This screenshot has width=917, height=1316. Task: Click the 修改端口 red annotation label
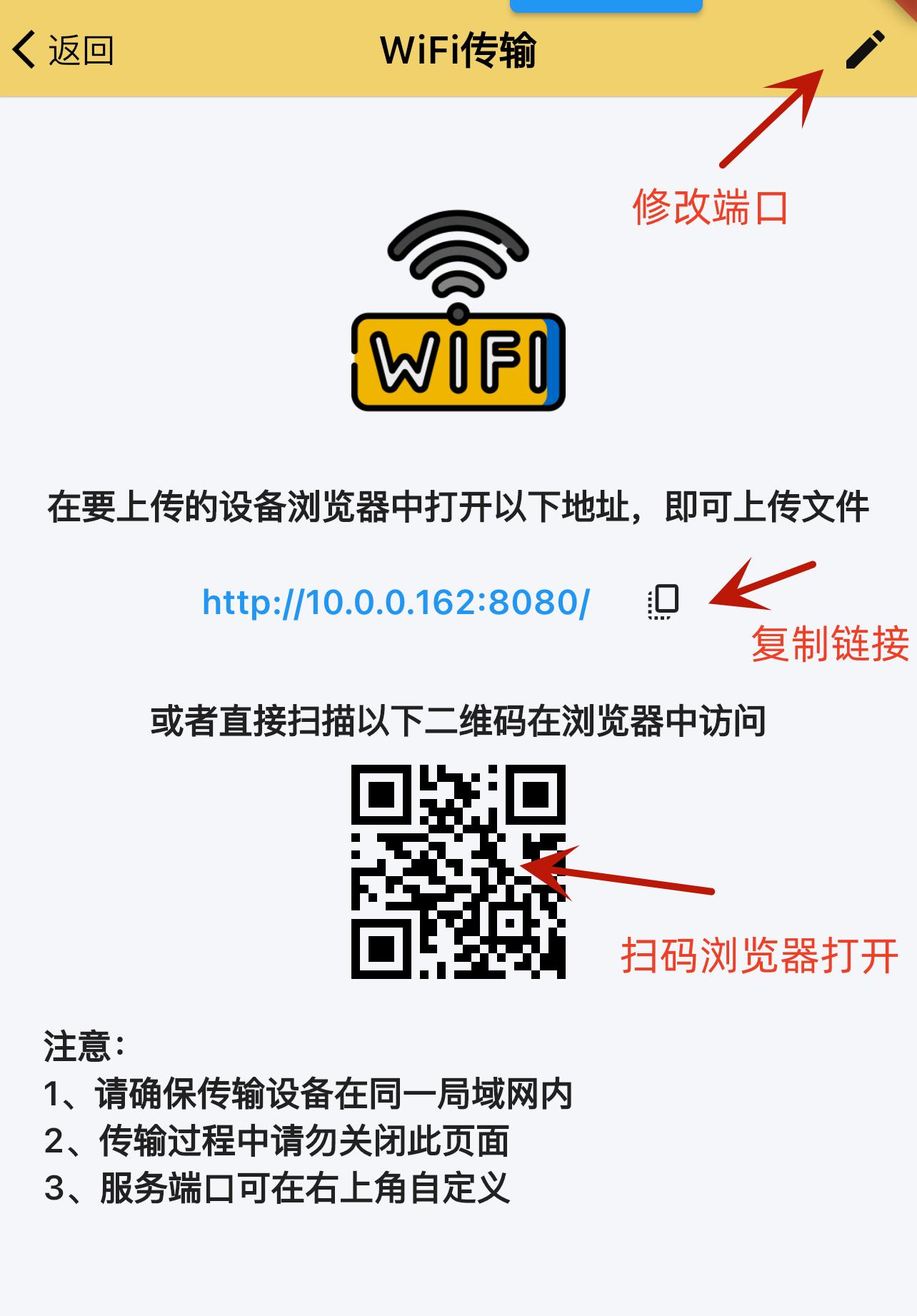tap(711, 209)
